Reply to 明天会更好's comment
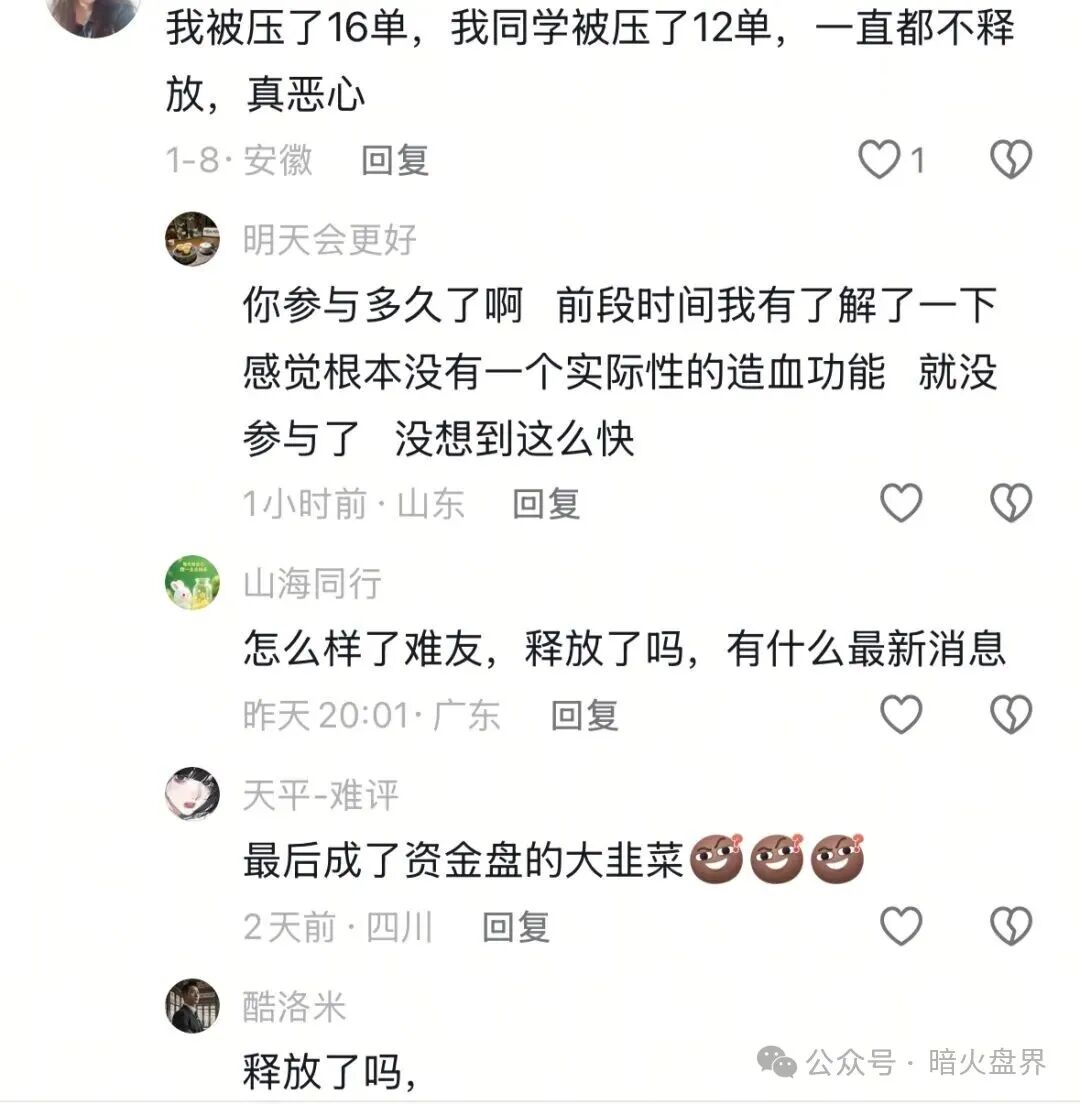Viewport: 1080px width, 1105px height. [x=546, y=503]
